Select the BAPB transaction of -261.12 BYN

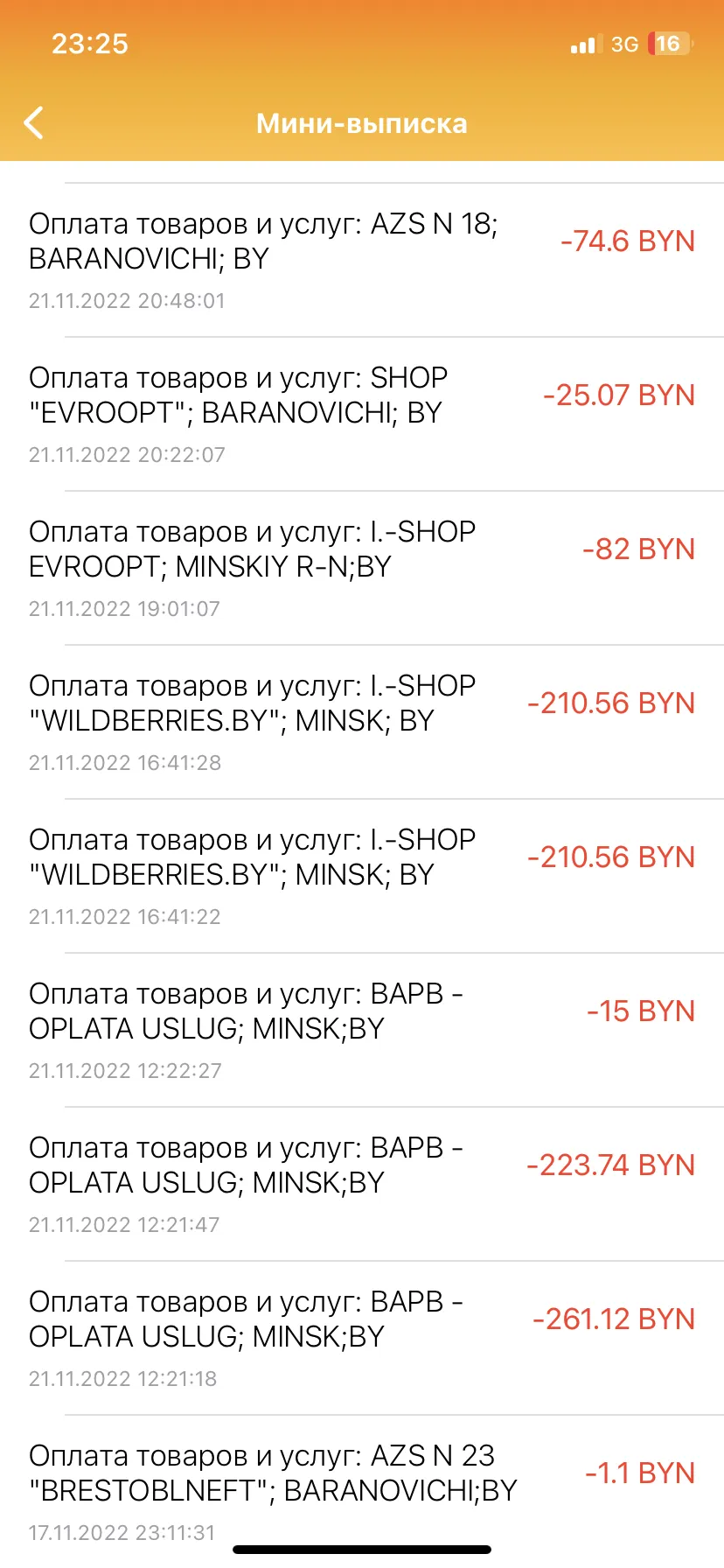pos(362,1338)
